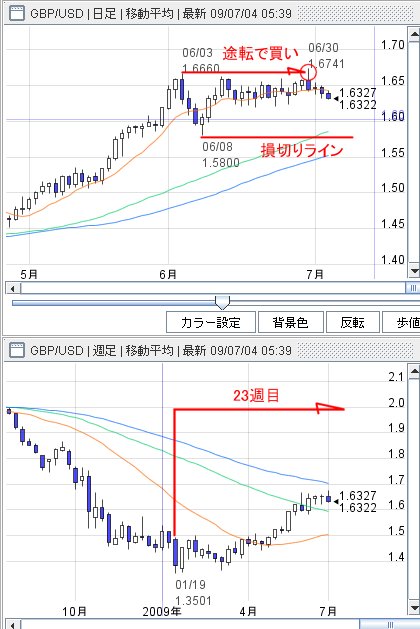The image size is (420, 629).
Task: Tap left arrow of daily chart horizontal scrollbar
Action: (x=13, y=288)
